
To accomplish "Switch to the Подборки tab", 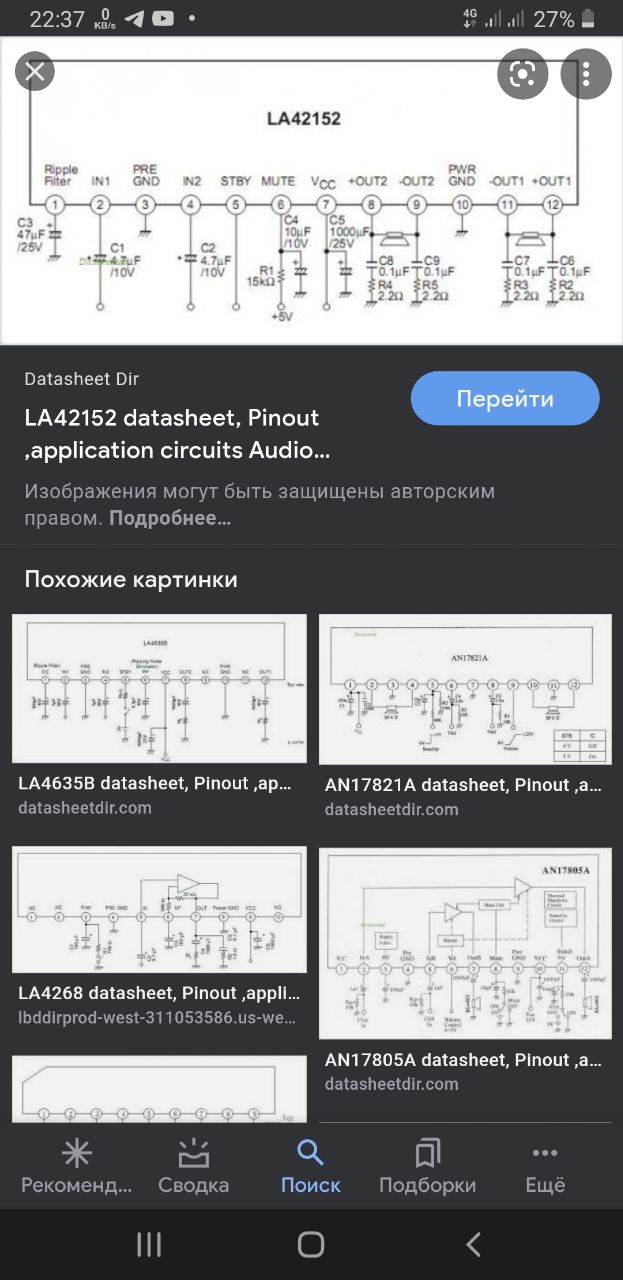I will (x=427, y=1167).
